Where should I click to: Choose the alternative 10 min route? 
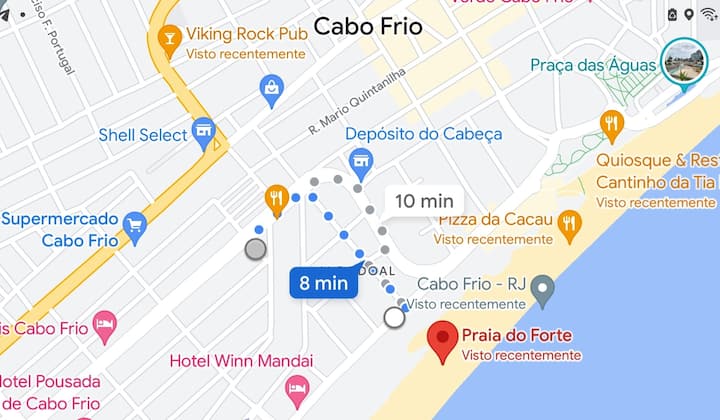coord(424,201)
